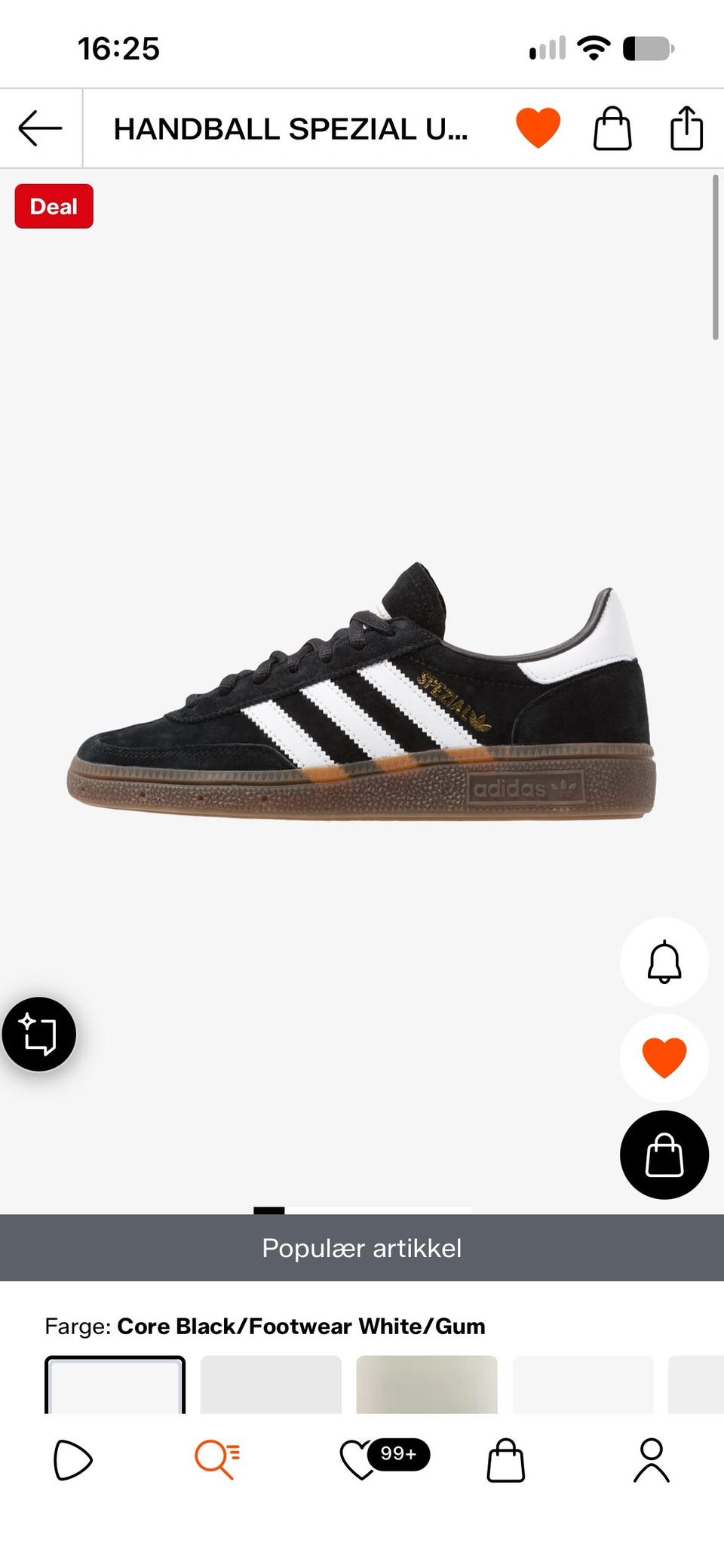The image size is (724, 1568).
Task: Select the fourth colour variant swatch
Action: (x=583, y=1384)
